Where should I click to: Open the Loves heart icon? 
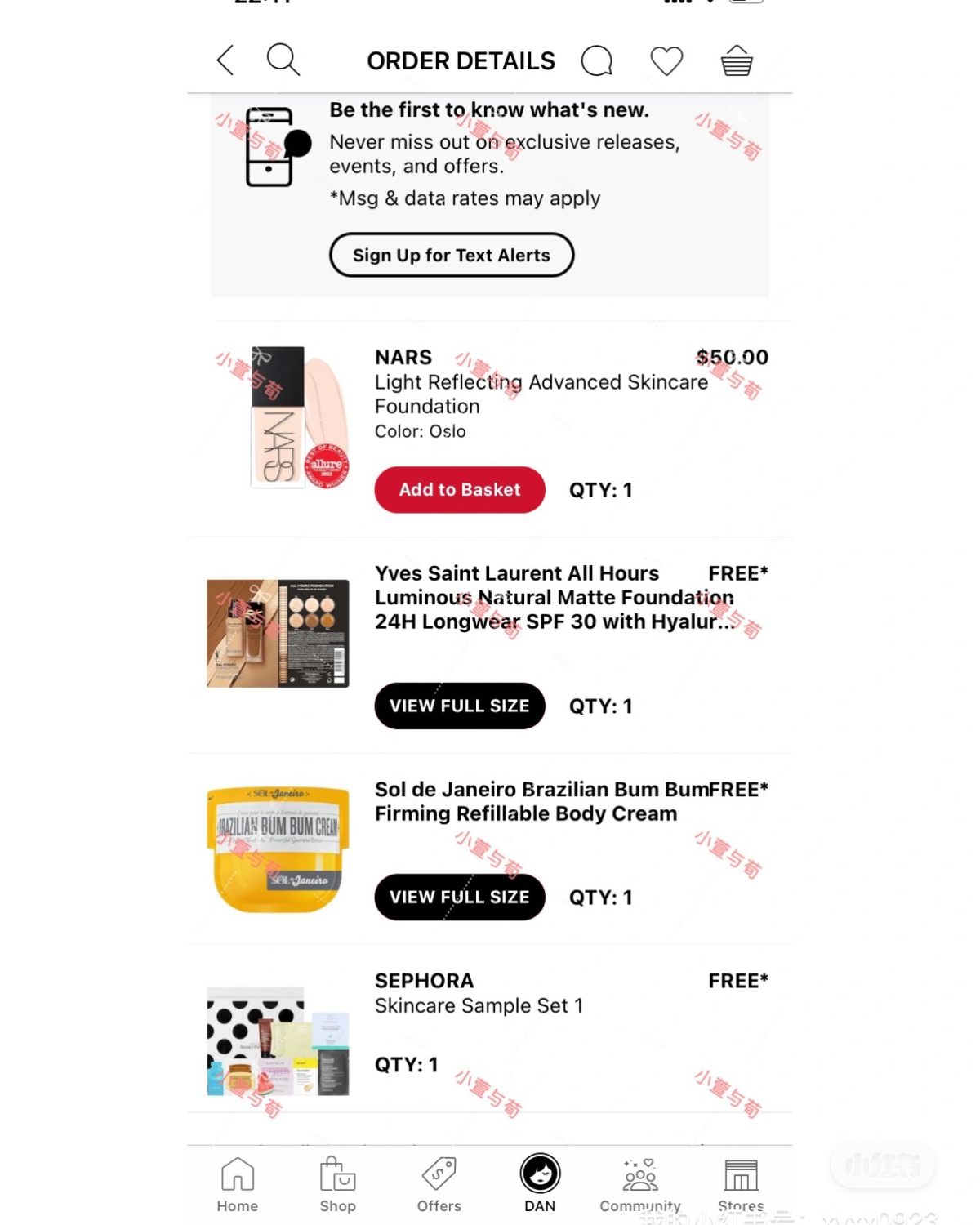pyautogui.click(x=666, y=60)
